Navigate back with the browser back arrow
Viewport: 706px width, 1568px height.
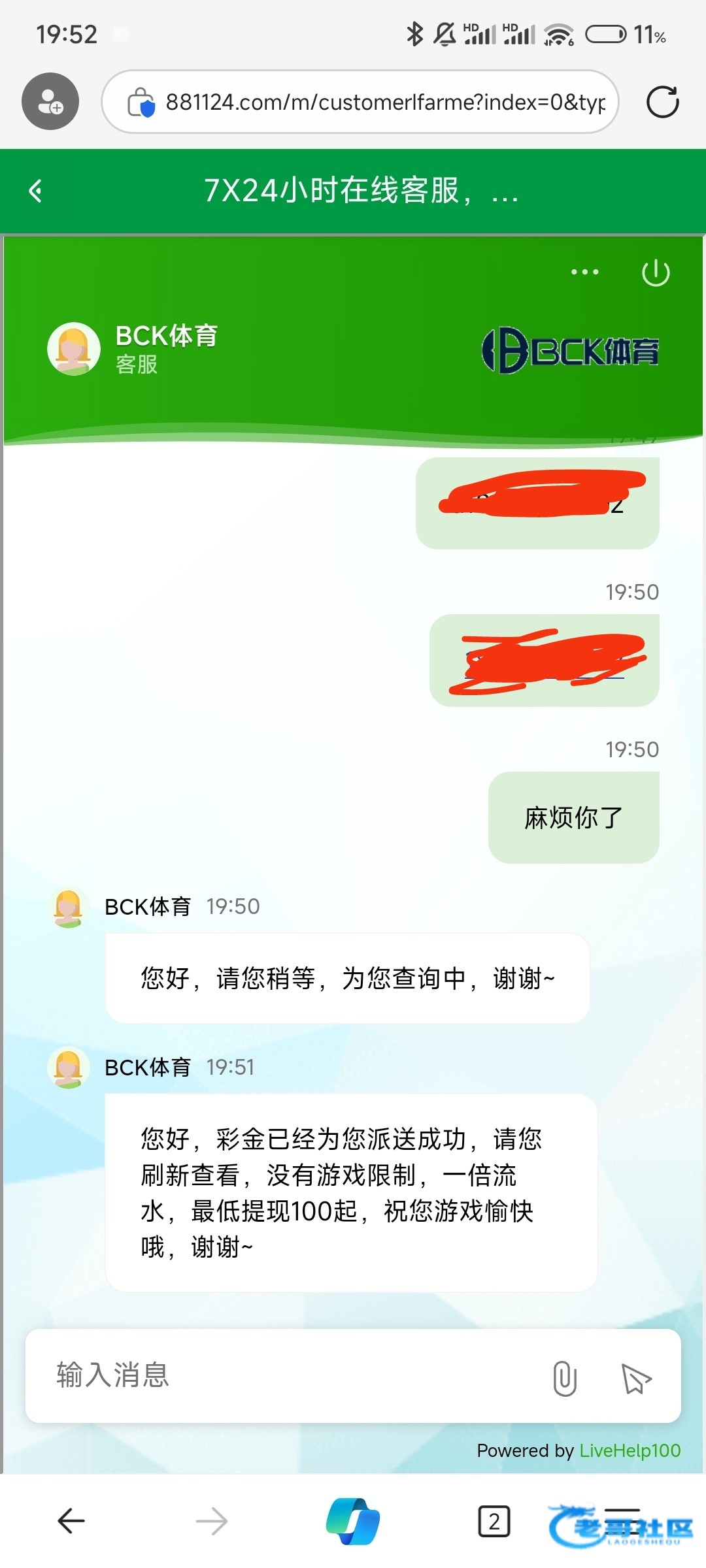coord(71,1521)
